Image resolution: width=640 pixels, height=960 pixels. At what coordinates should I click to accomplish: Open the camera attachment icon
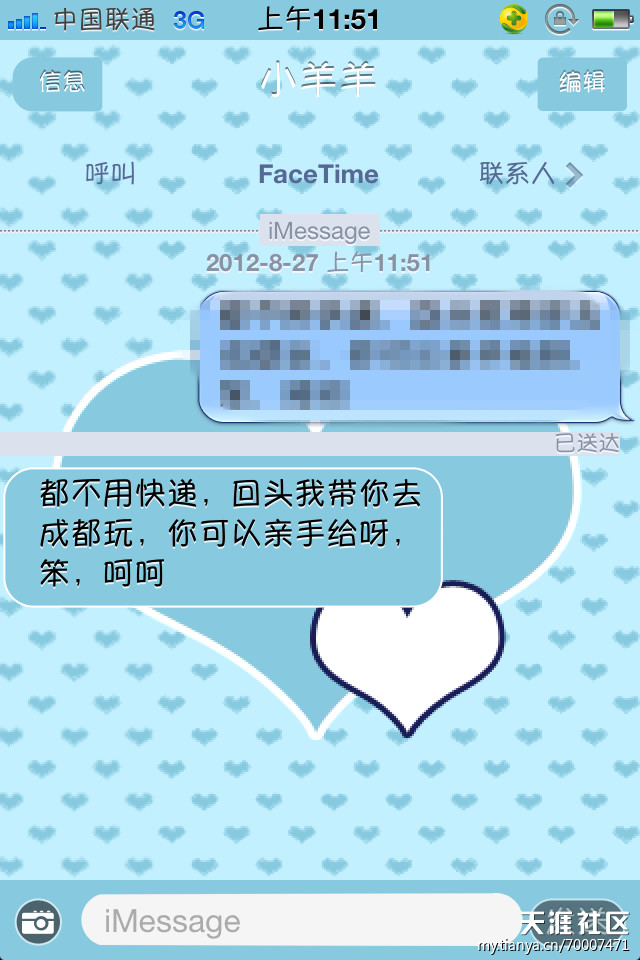pyautogui.click(x=38, y=920)
